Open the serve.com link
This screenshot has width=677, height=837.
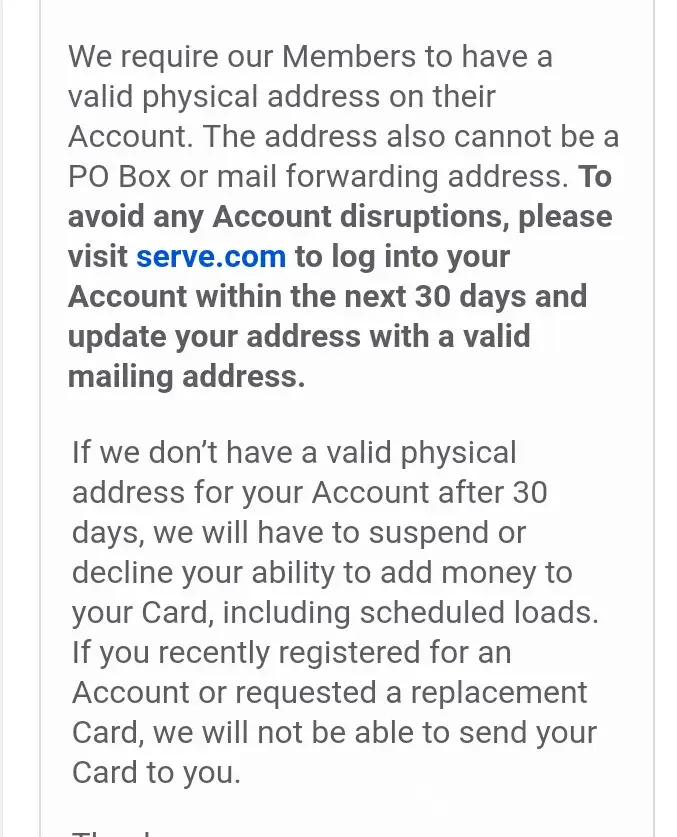click(211, 257)
